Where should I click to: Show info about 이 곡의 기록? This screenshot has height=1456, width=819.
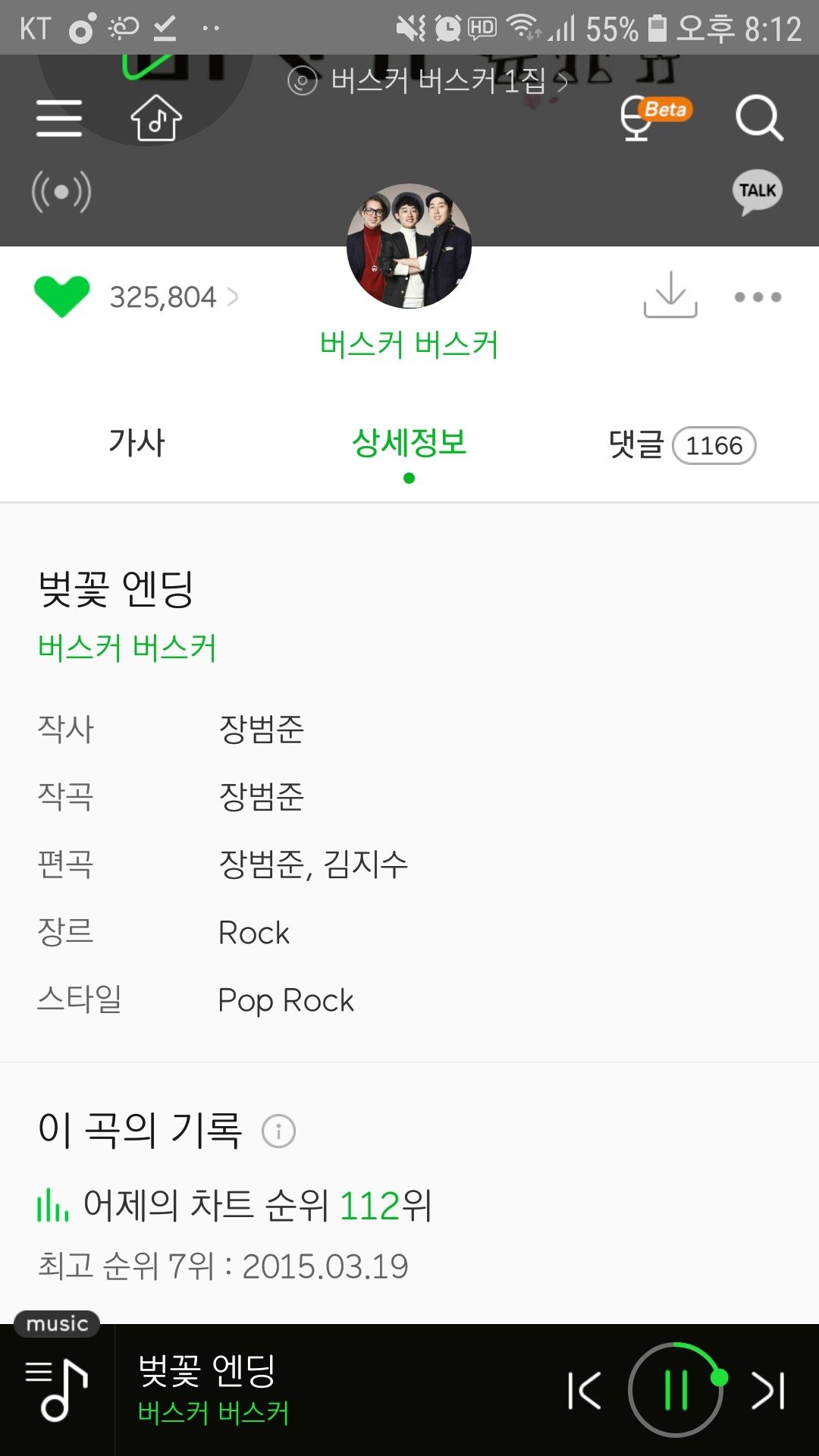[278, 1131]
